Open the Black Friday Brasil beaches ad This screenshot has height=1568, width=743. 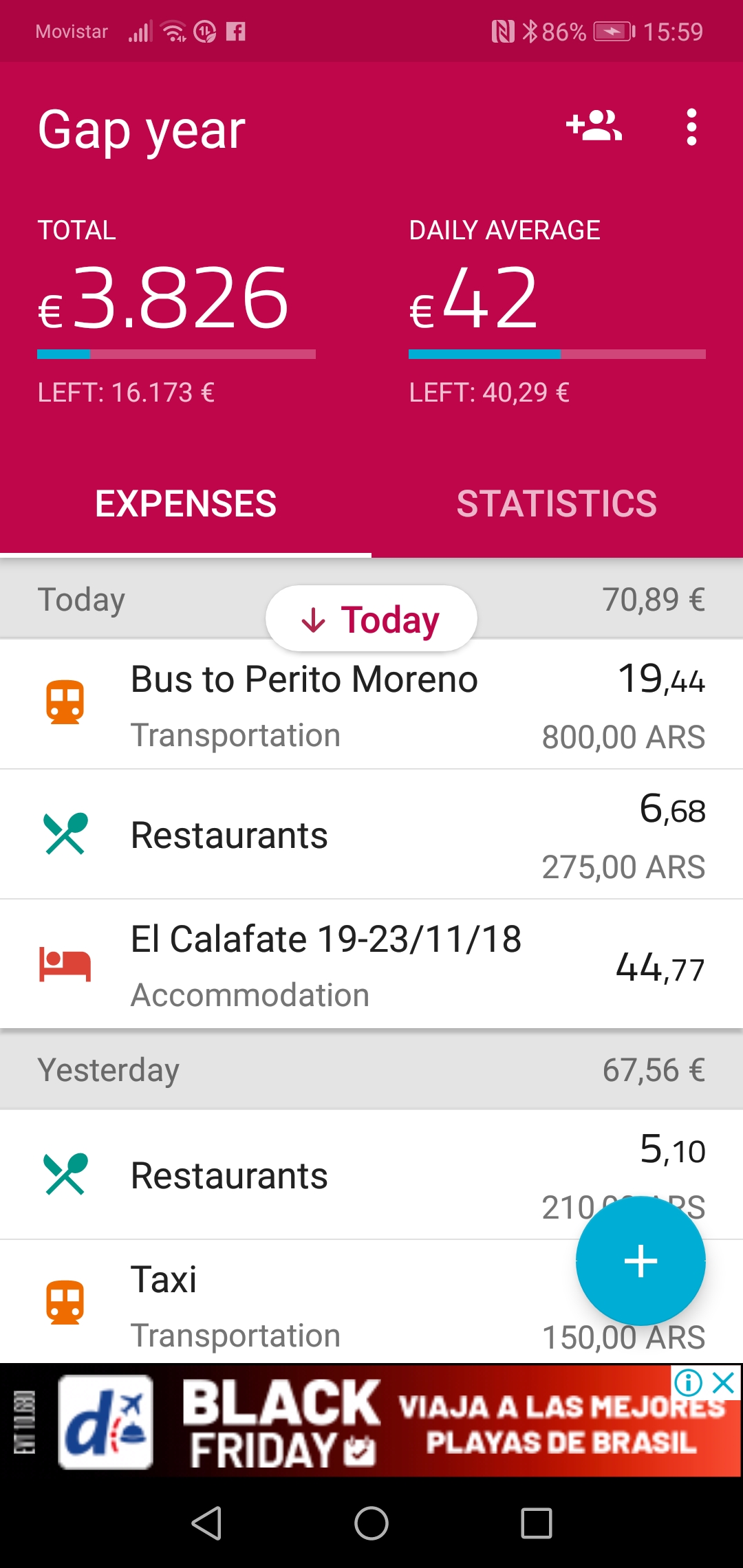click(x=371, y=1421)
